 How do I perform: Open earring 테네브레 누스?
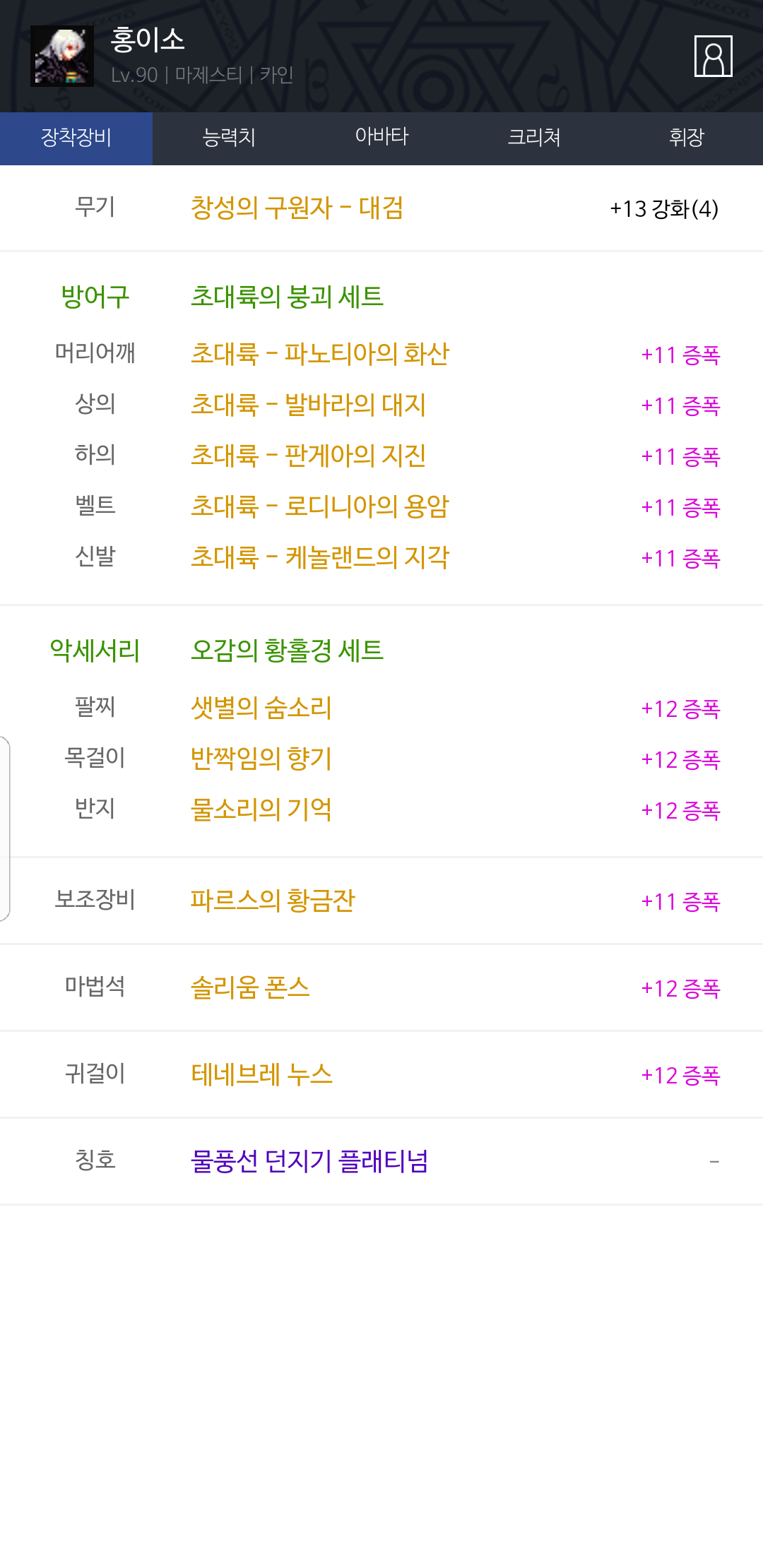click(261, 1074)
